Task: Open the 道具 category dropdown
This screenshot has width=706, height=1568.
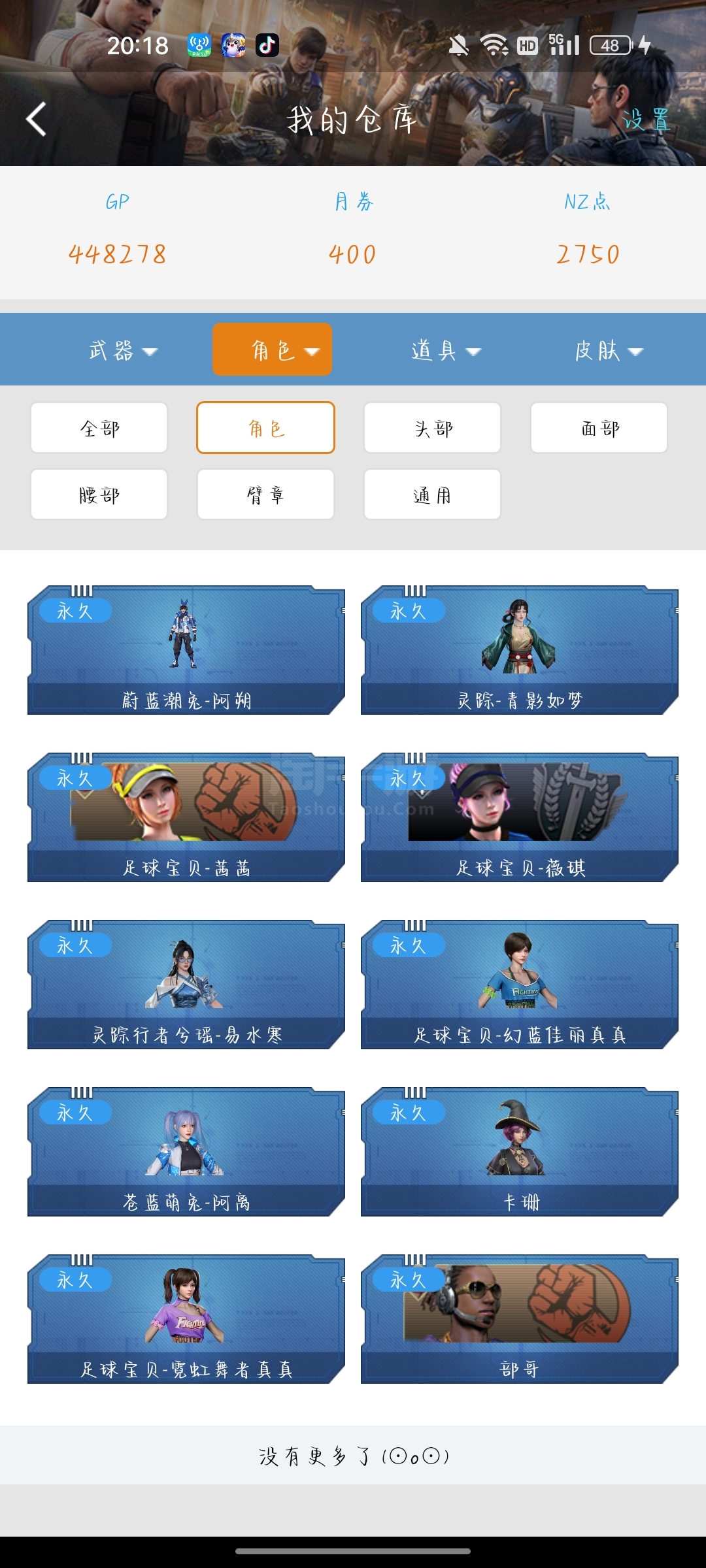Action: [x=446, y=351]
